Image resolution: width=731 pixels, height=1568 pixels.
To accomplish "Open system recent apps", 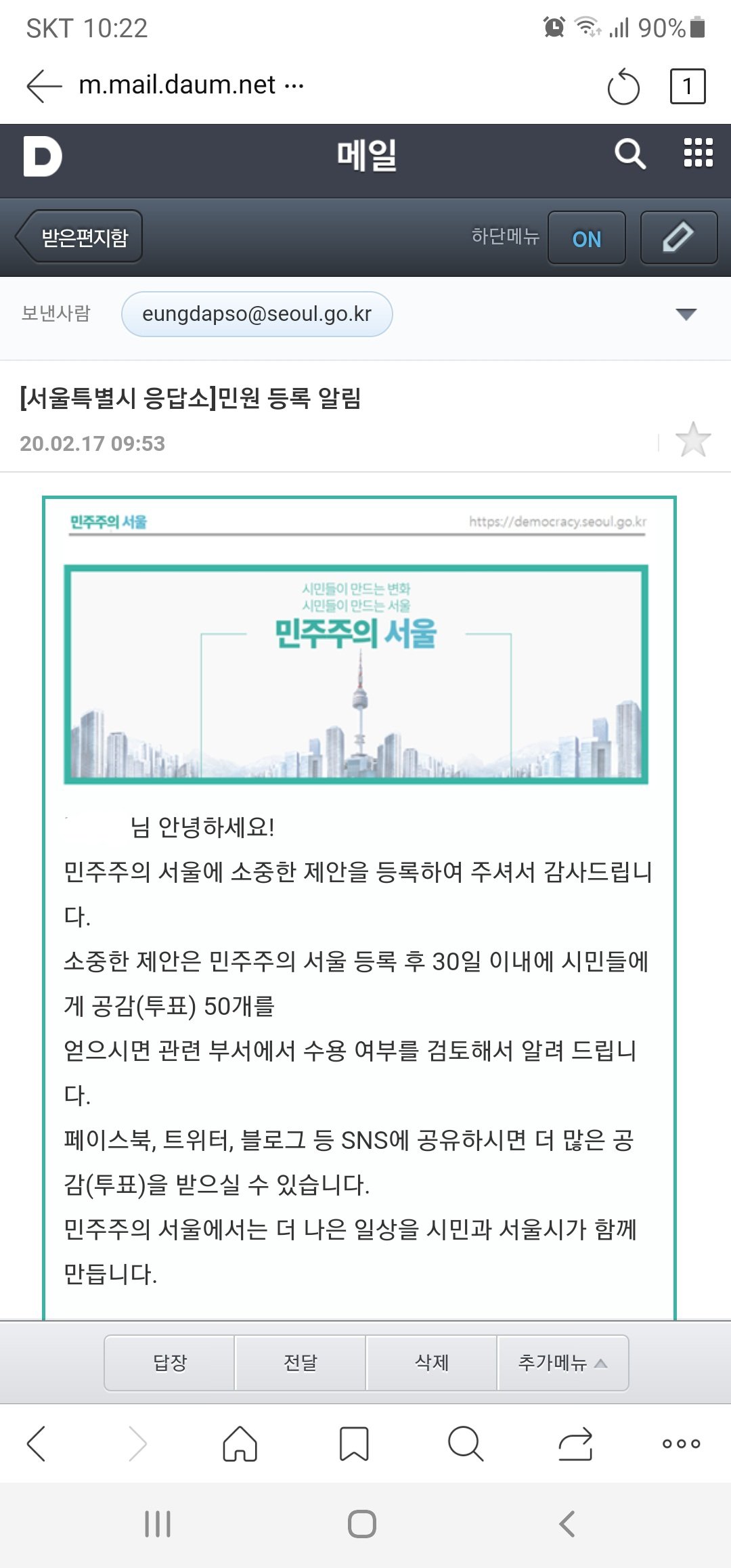I will click(x=158, y=1524).
